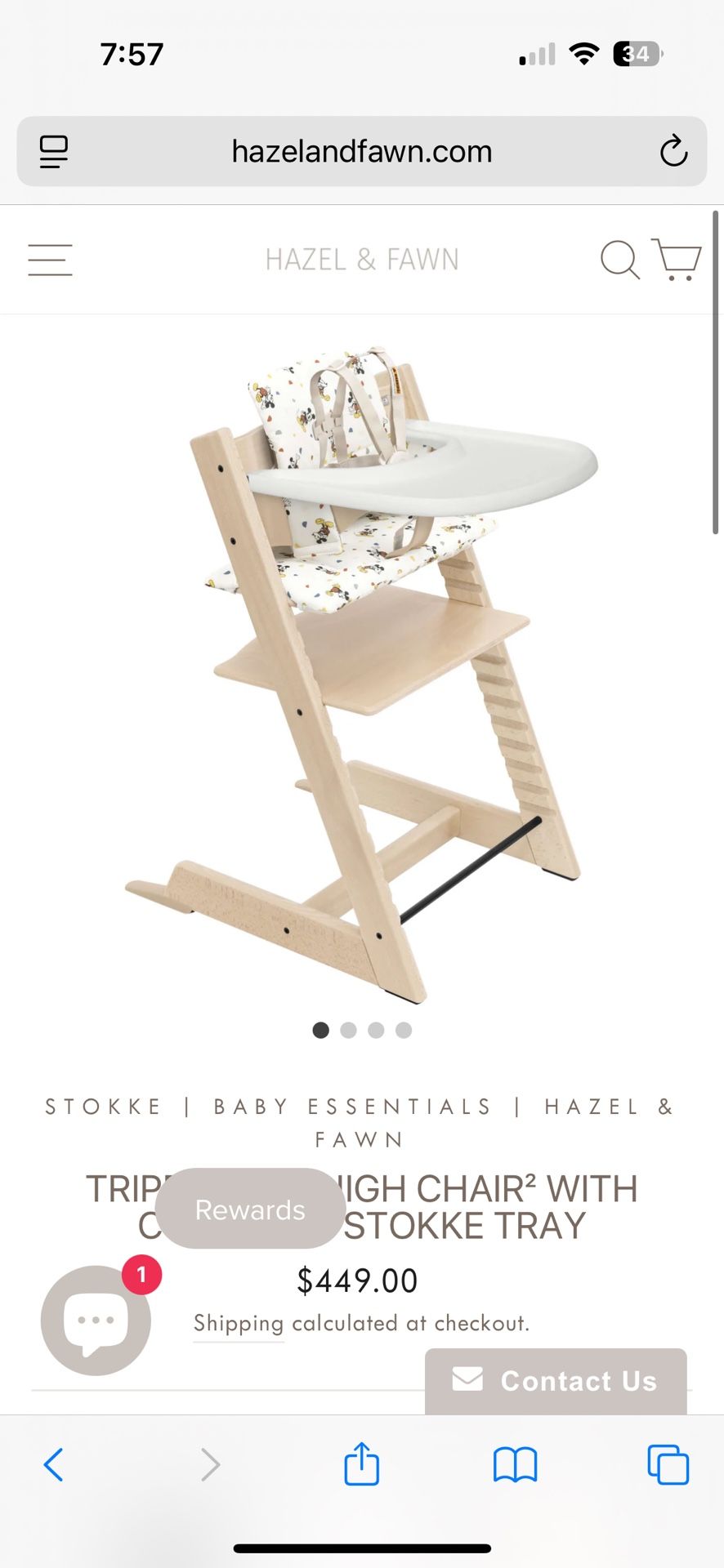Open the high chair product image
The image size is (724, 1568).
[x=361, y=670]
